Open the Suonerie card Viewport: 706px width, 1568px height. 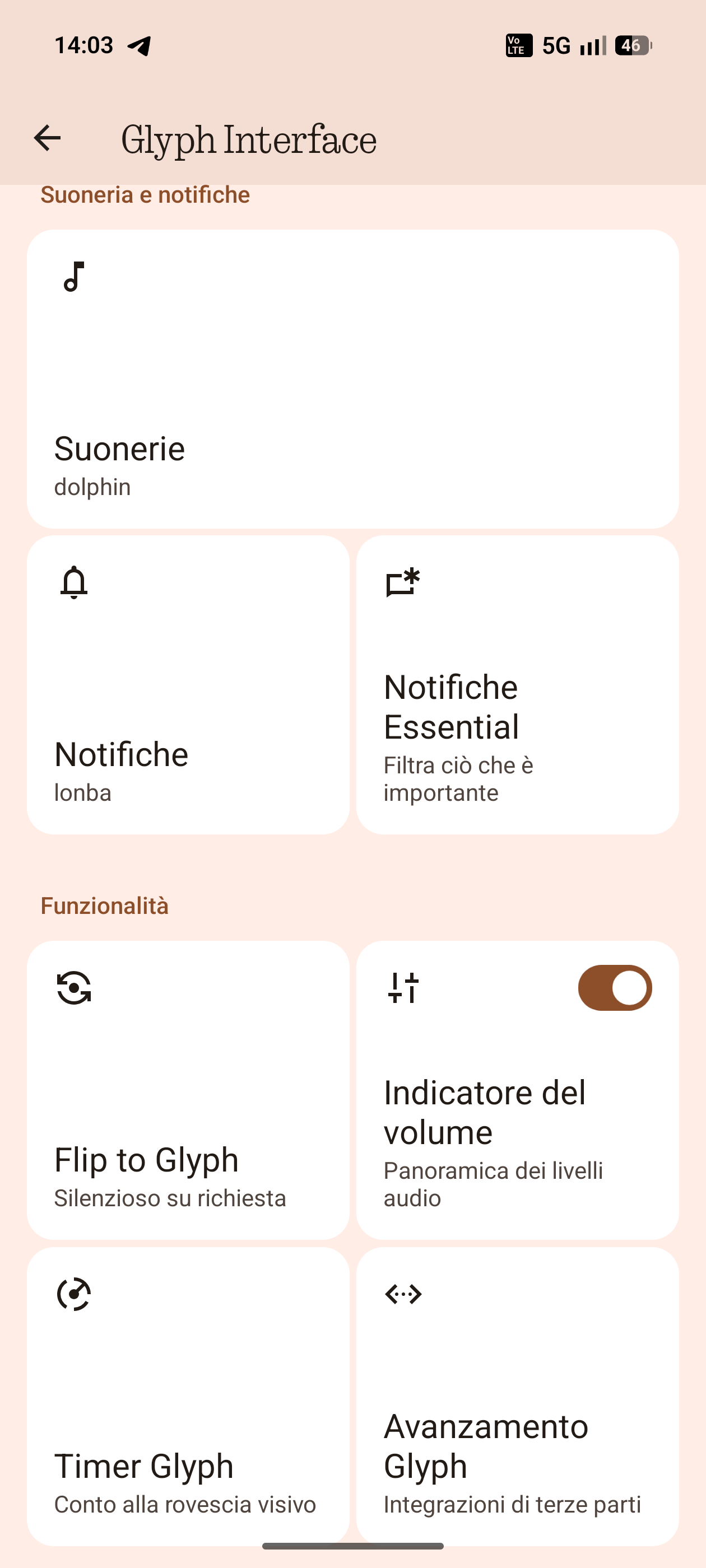tap(352, 379)
